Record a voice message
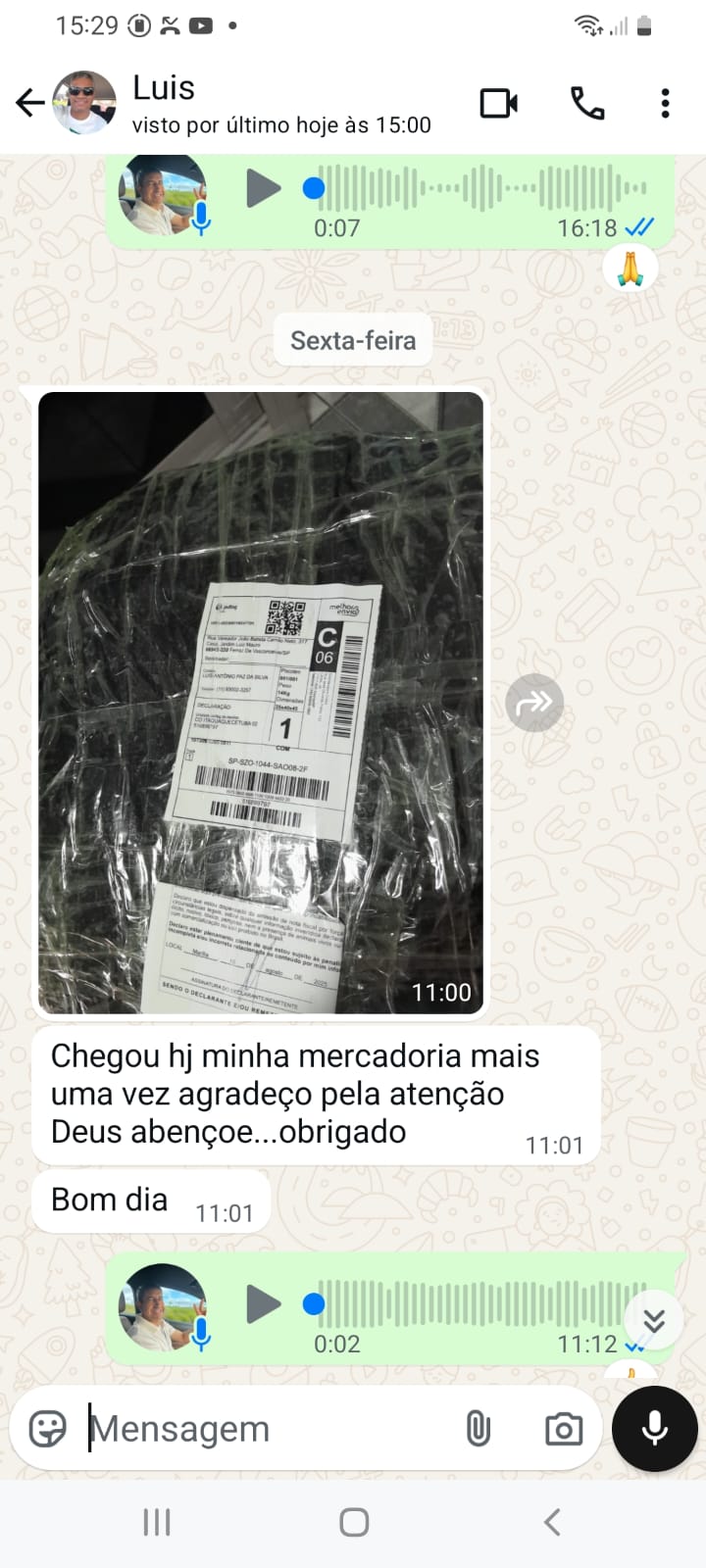 tap(654, 1429)
